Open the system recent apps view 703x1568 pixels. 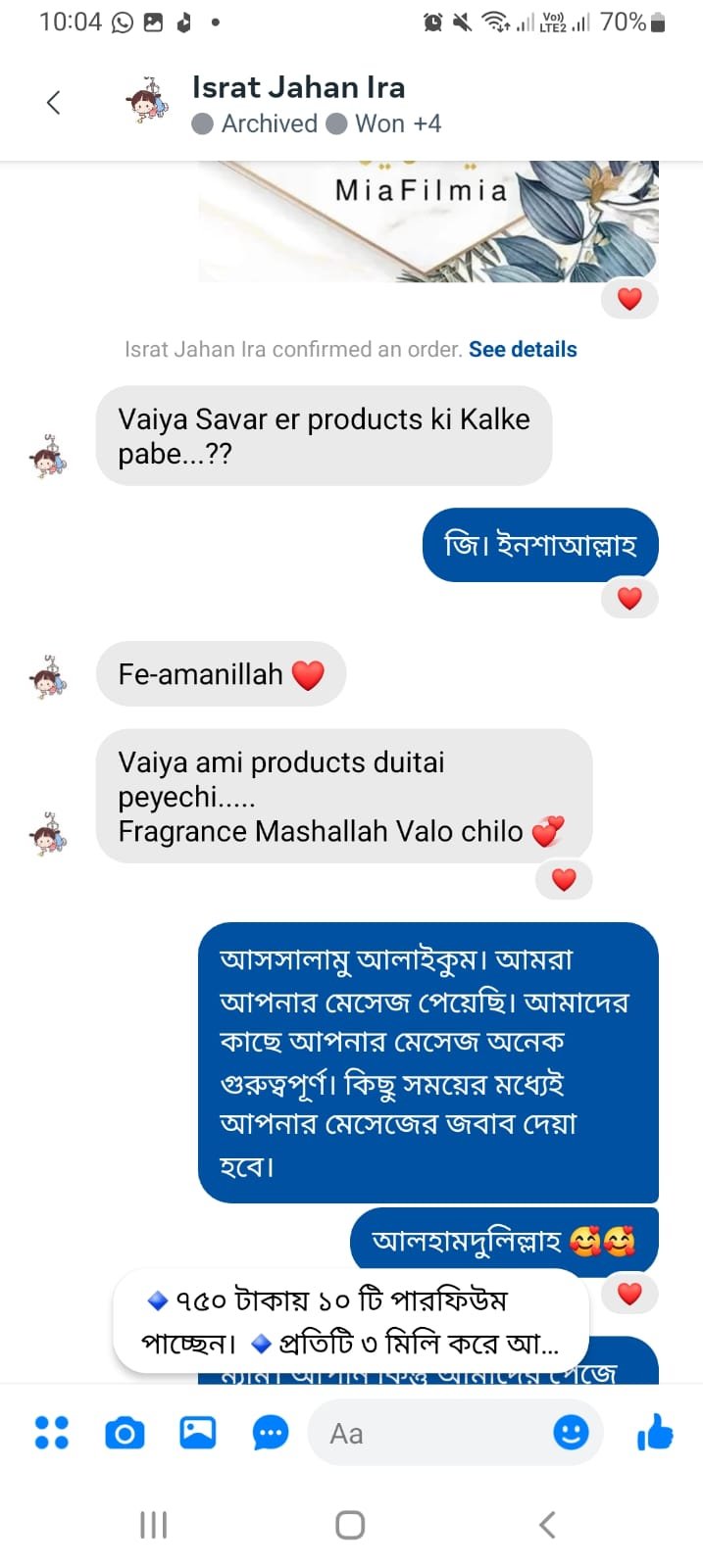154,1525
